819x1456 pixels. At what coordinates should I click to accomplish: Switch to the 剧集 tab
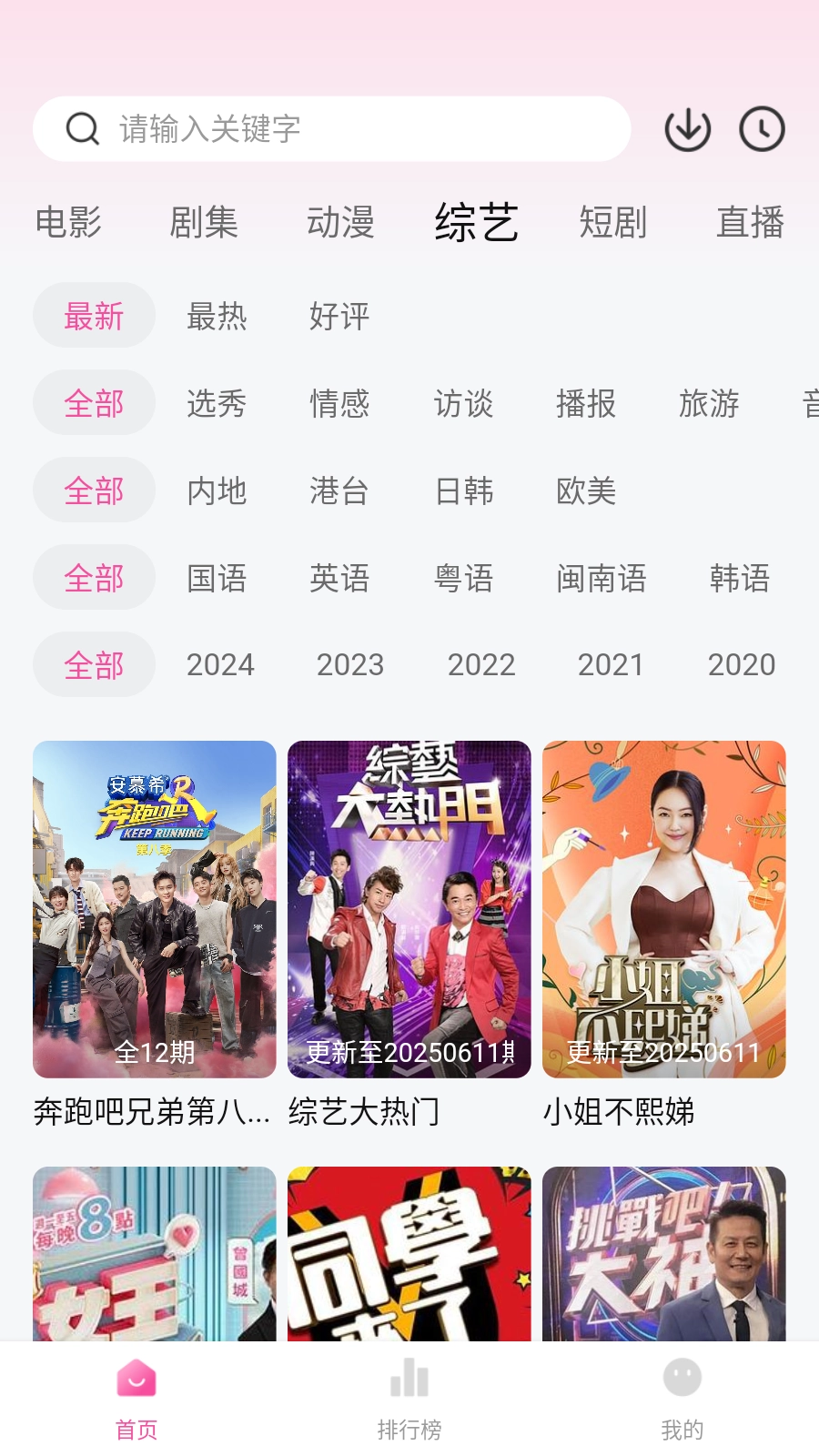pyautogui.click(x=204, y=223)
